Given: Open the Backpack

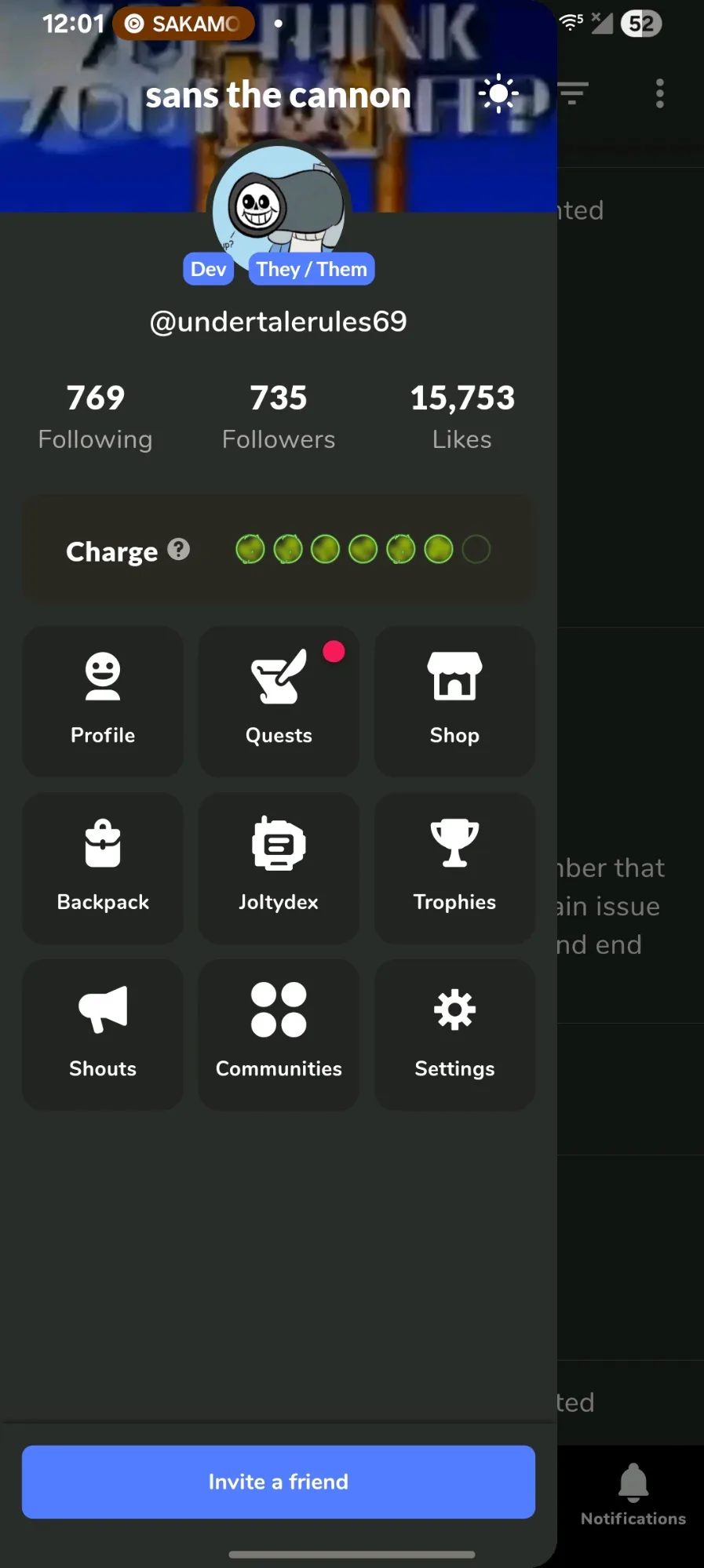Looking at the screenshot, I should pos(103,868).
